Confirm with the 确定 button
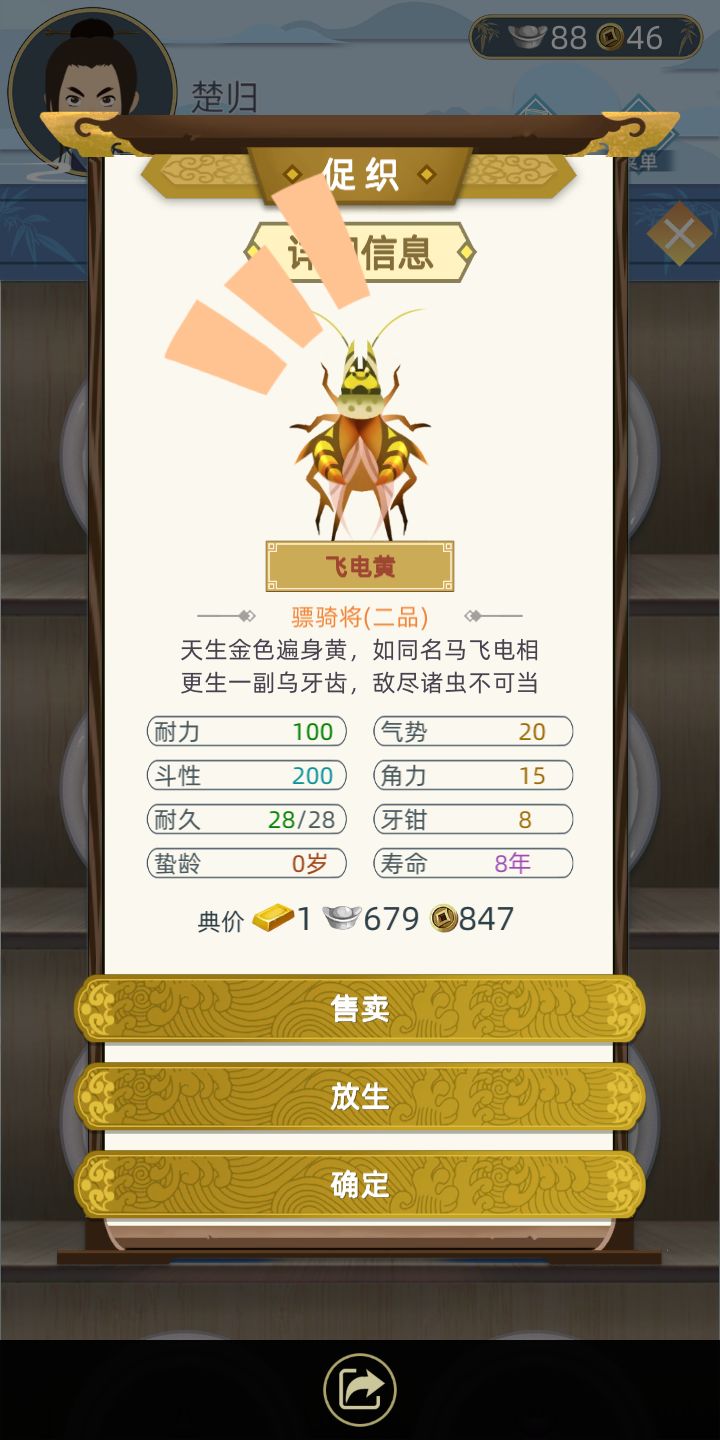This screenshot has height=1440, width=720. [360, 1184]
